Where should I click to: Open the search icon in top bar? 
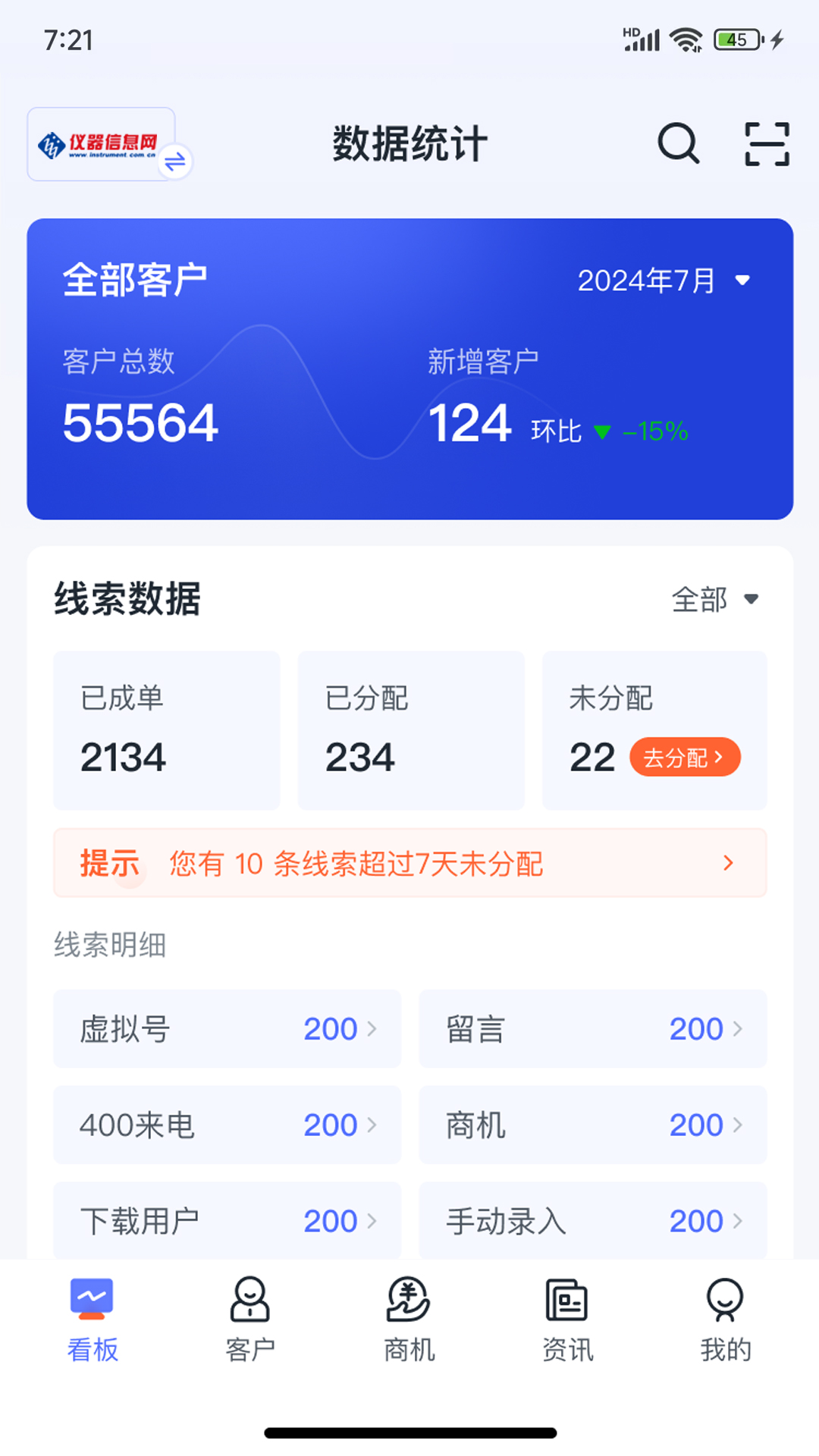pos(677,144)
